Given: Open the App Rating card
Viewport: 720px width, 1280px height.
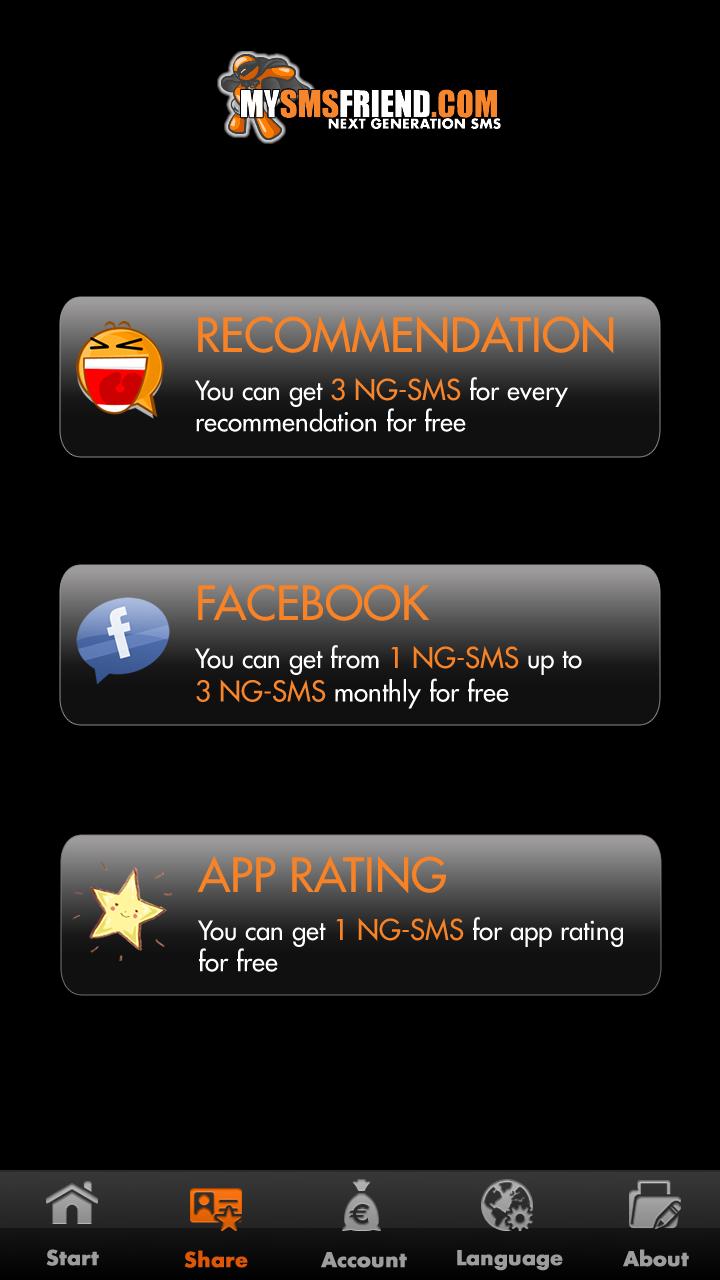Looking at the screenshot, I should [360, 915].
